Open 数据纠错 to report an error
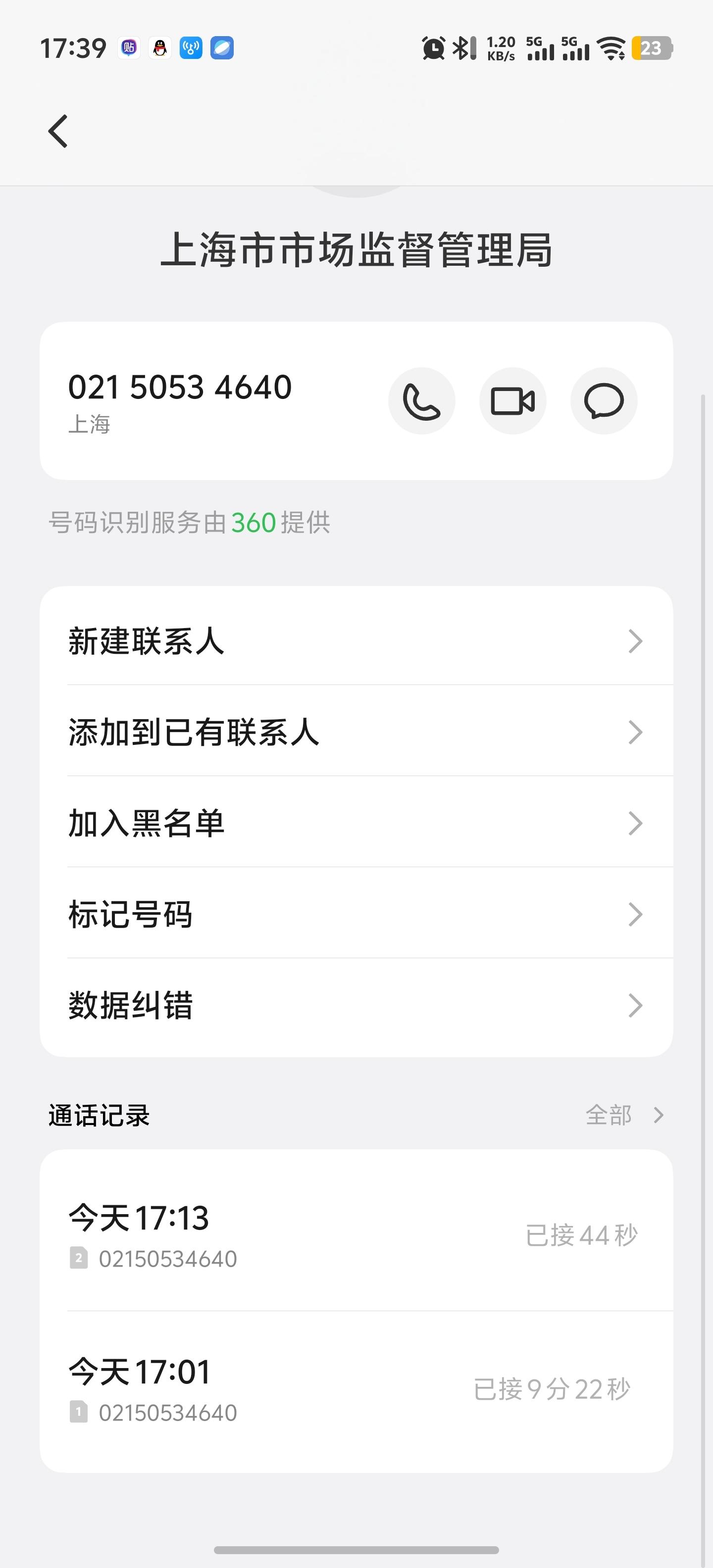This screenshot has height=1568, width=713. pyautogui.click(x=356, y=1005)
